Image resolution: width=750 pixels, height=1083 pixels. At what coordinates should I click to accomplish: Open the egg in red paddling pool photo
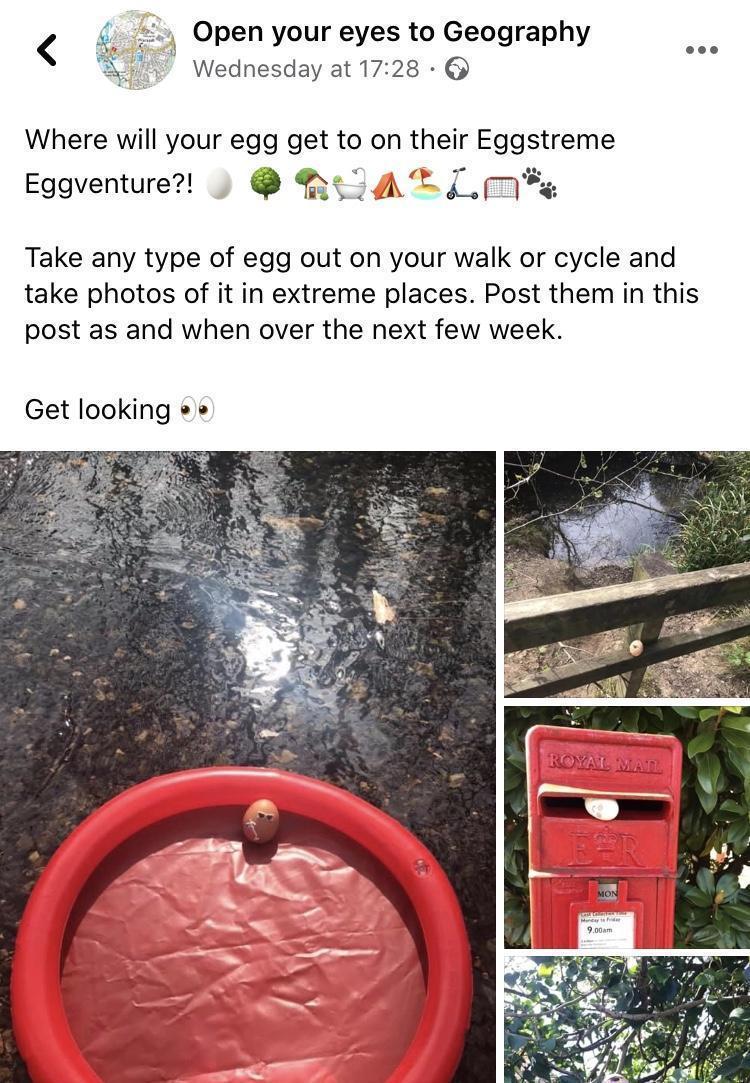[247, 766]
